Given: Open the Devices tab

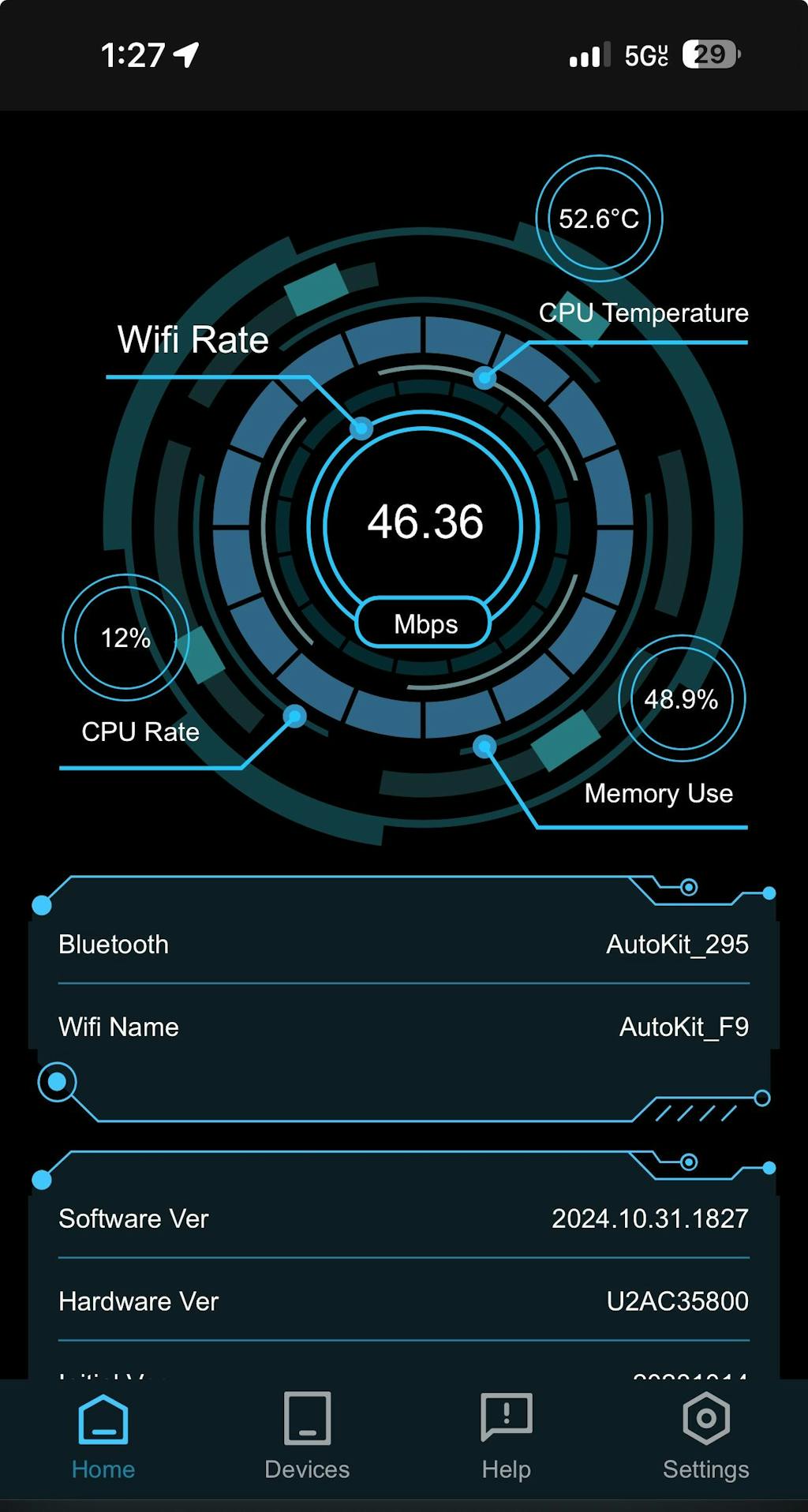Looking at the screenshot, I should point(307,1436).
